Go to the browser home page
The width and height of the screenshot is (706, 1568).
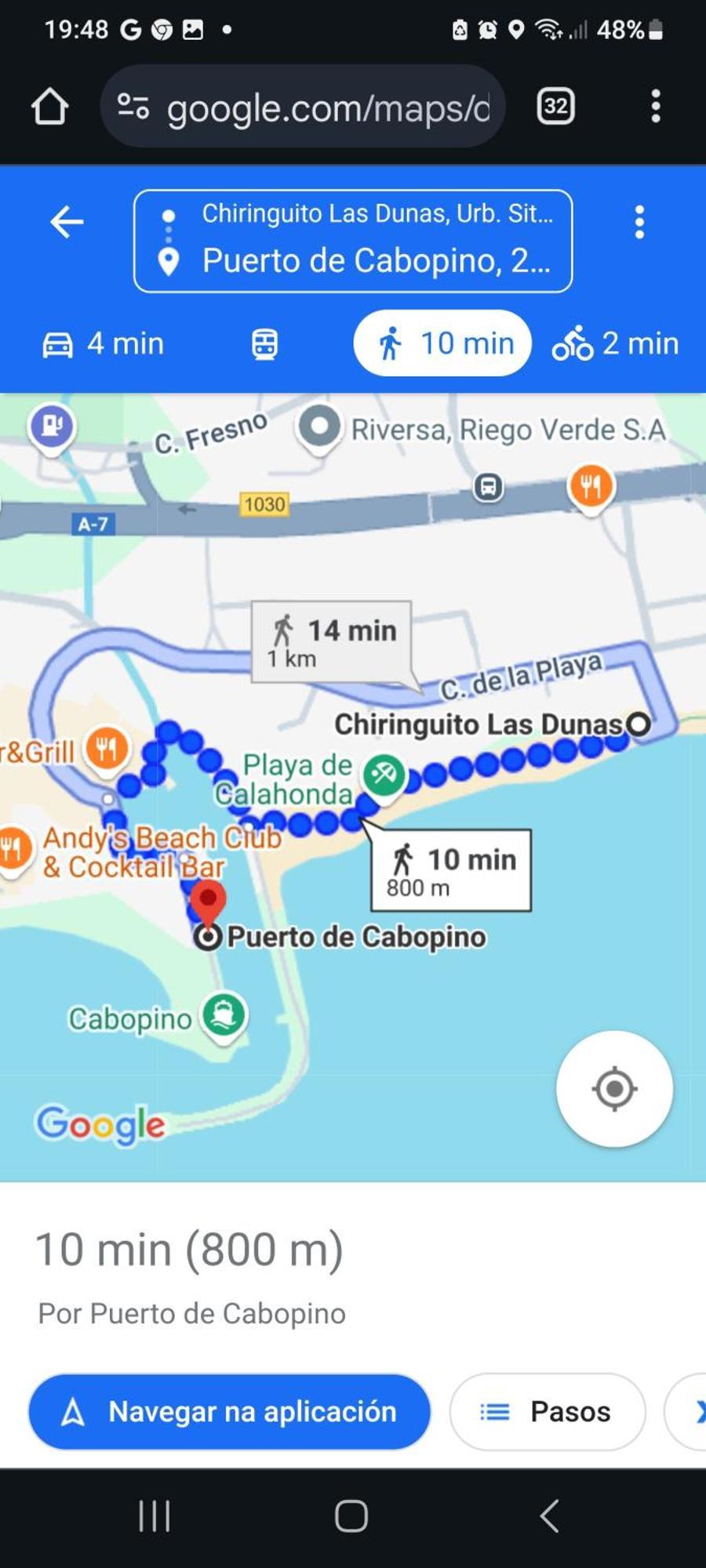pos(49,106)
